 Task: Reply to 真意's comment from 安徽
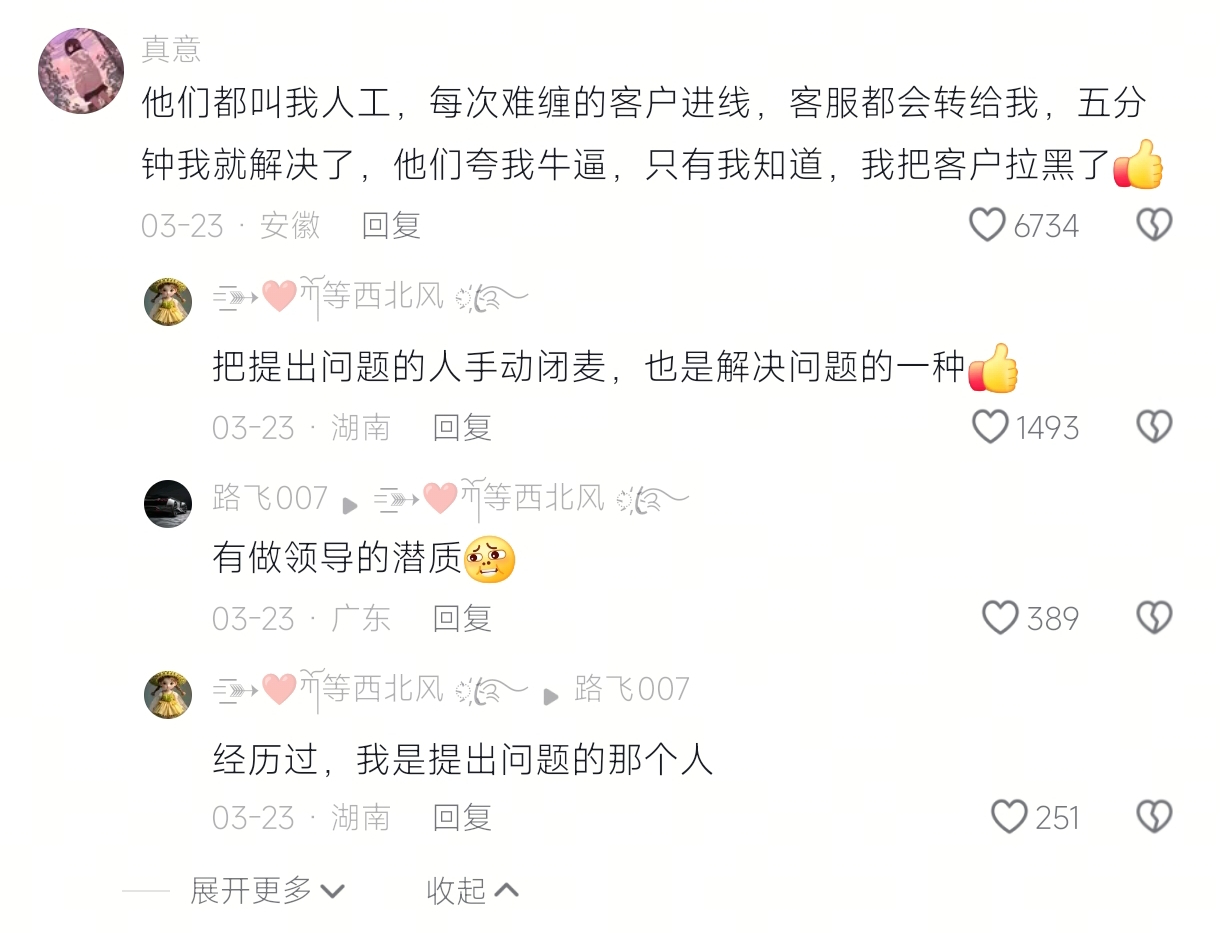point(391,225)
